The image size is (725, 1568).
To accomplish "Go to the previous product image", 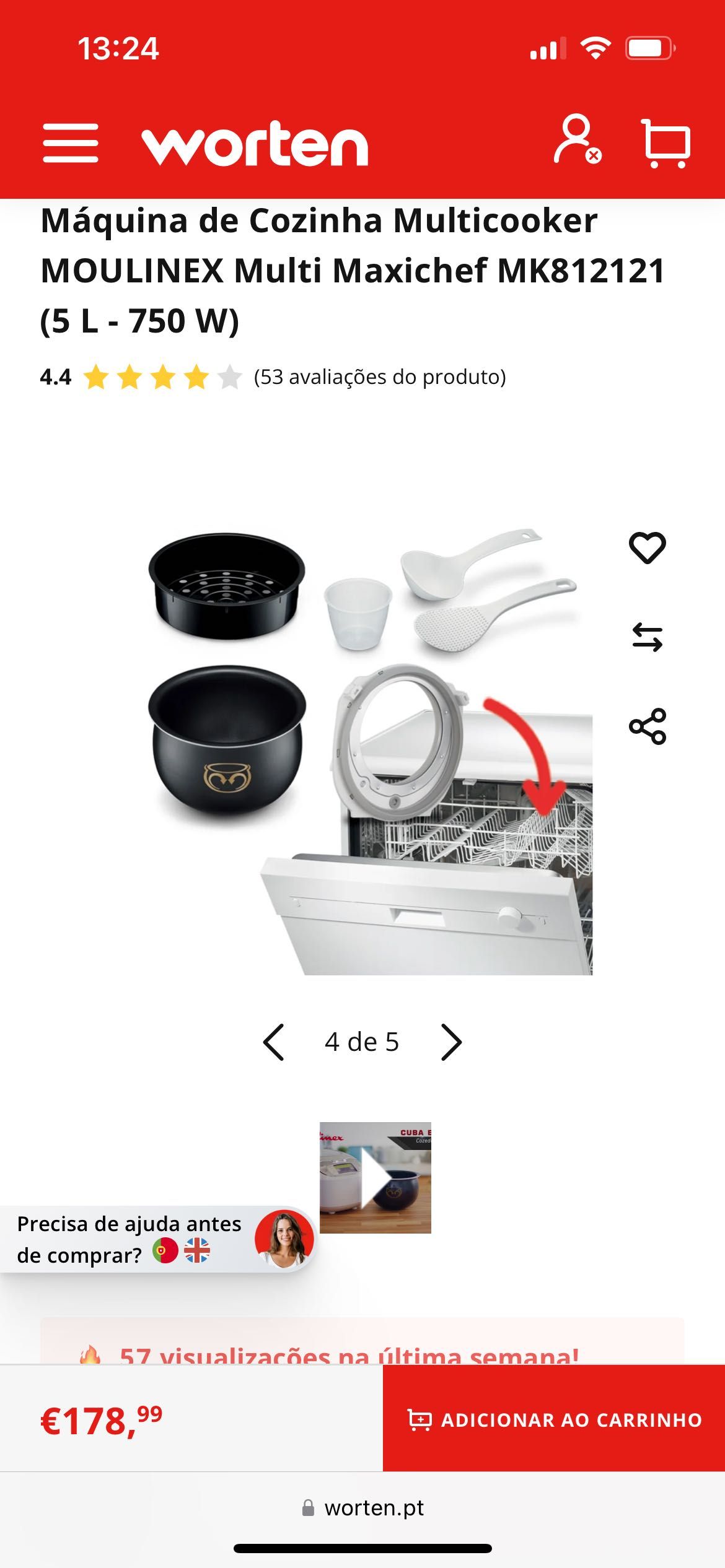I will pyautogui.click(x=273, y=1042).
